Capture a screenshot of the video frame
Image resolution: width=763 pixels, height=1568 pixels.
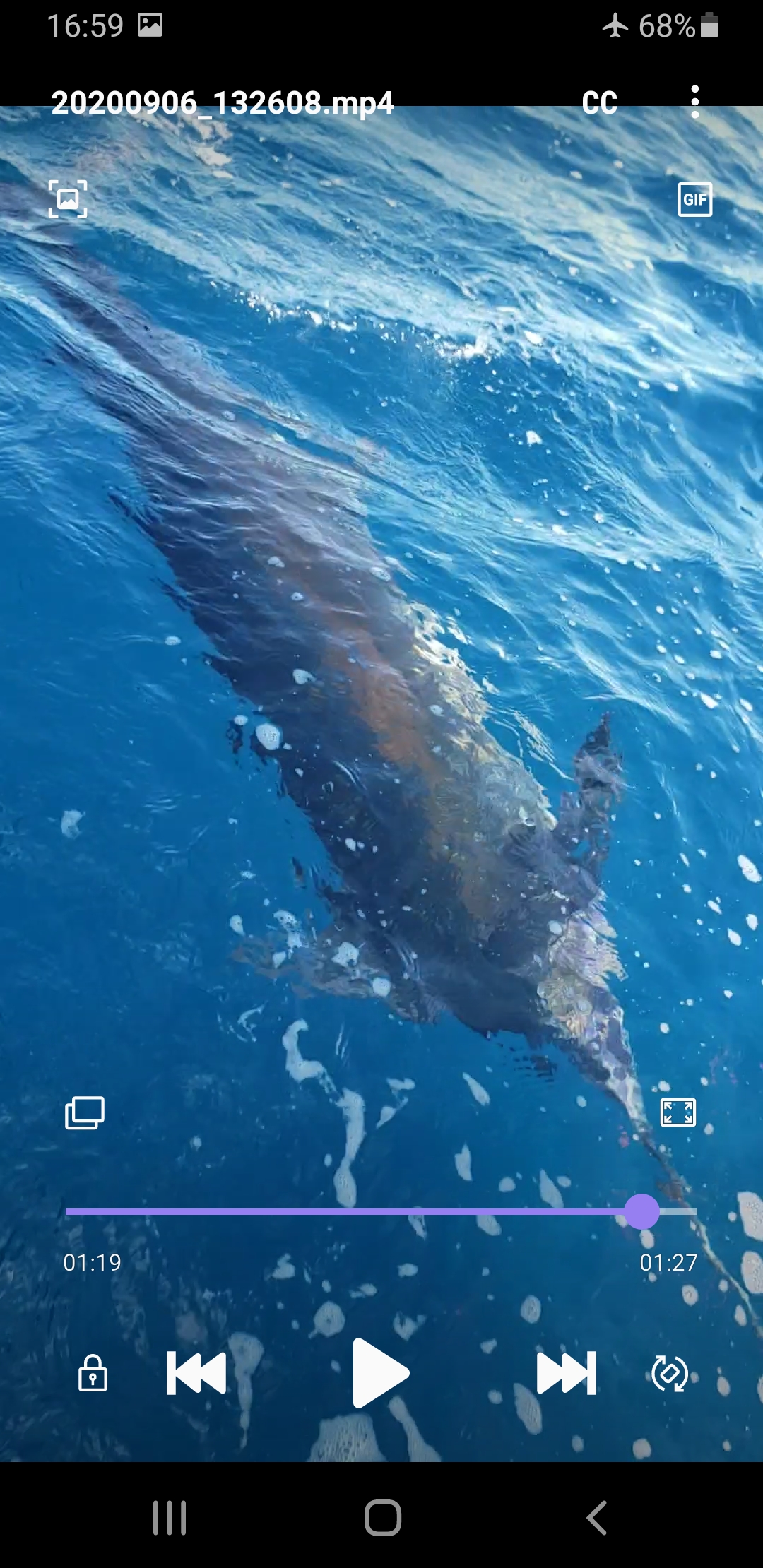click(68, 199)
